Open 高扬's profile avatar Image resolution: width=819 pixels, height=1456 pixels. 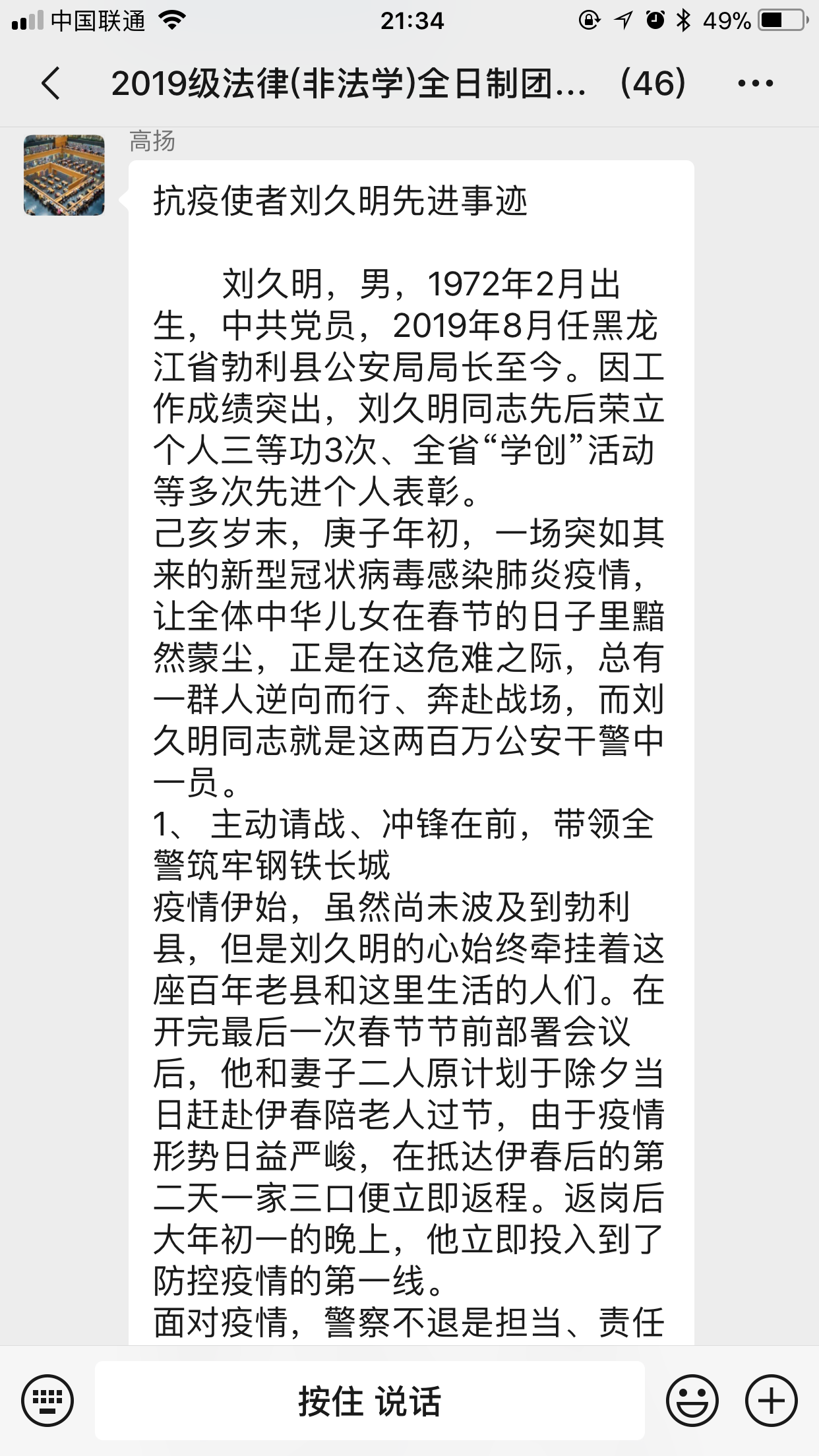click(64, 175)
